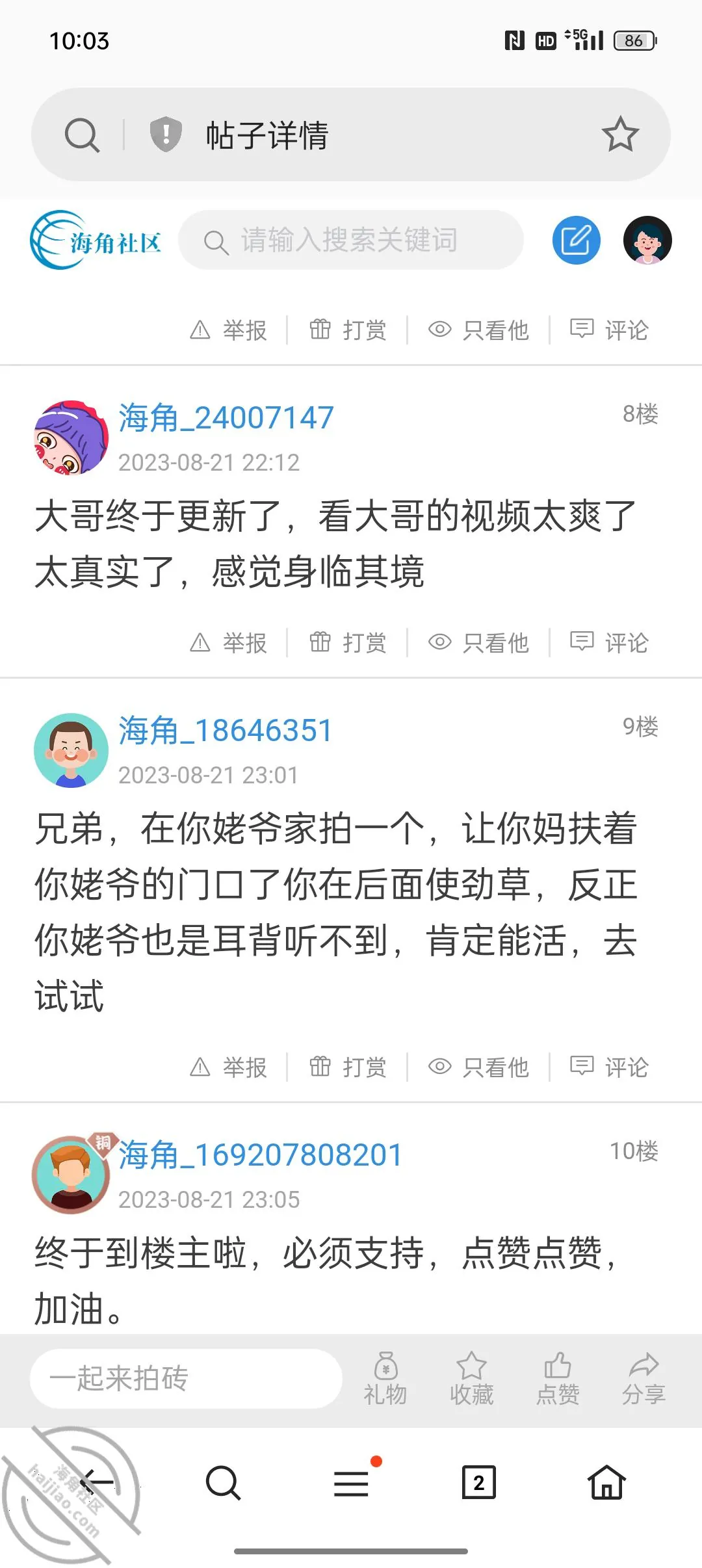702x1568 pixels.
Task: Tip the 8楼 commenter with 打赏
Action: coord(348,643)
